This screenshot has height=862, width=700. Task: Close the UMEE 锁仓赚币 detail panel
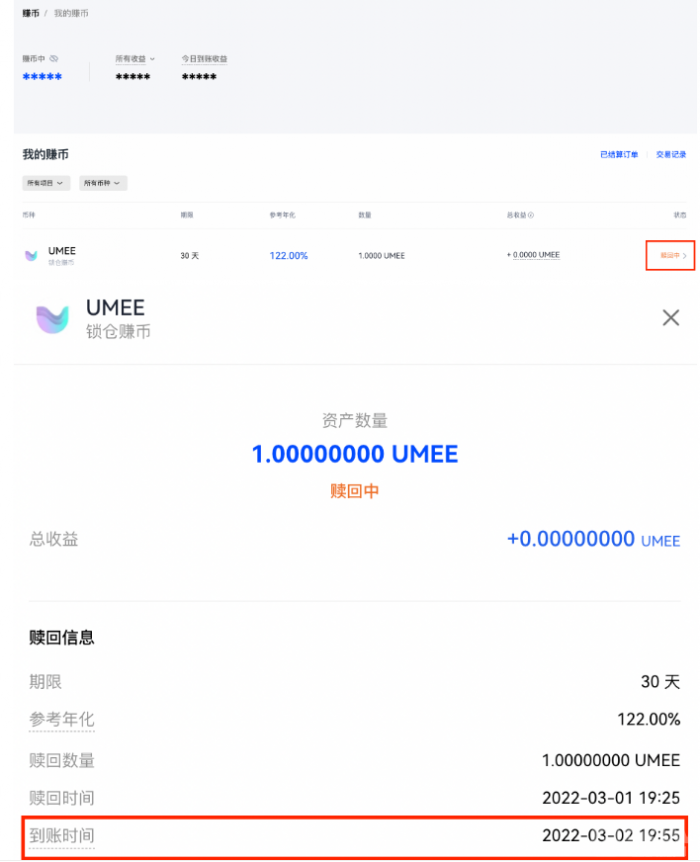tap(671, 318)
